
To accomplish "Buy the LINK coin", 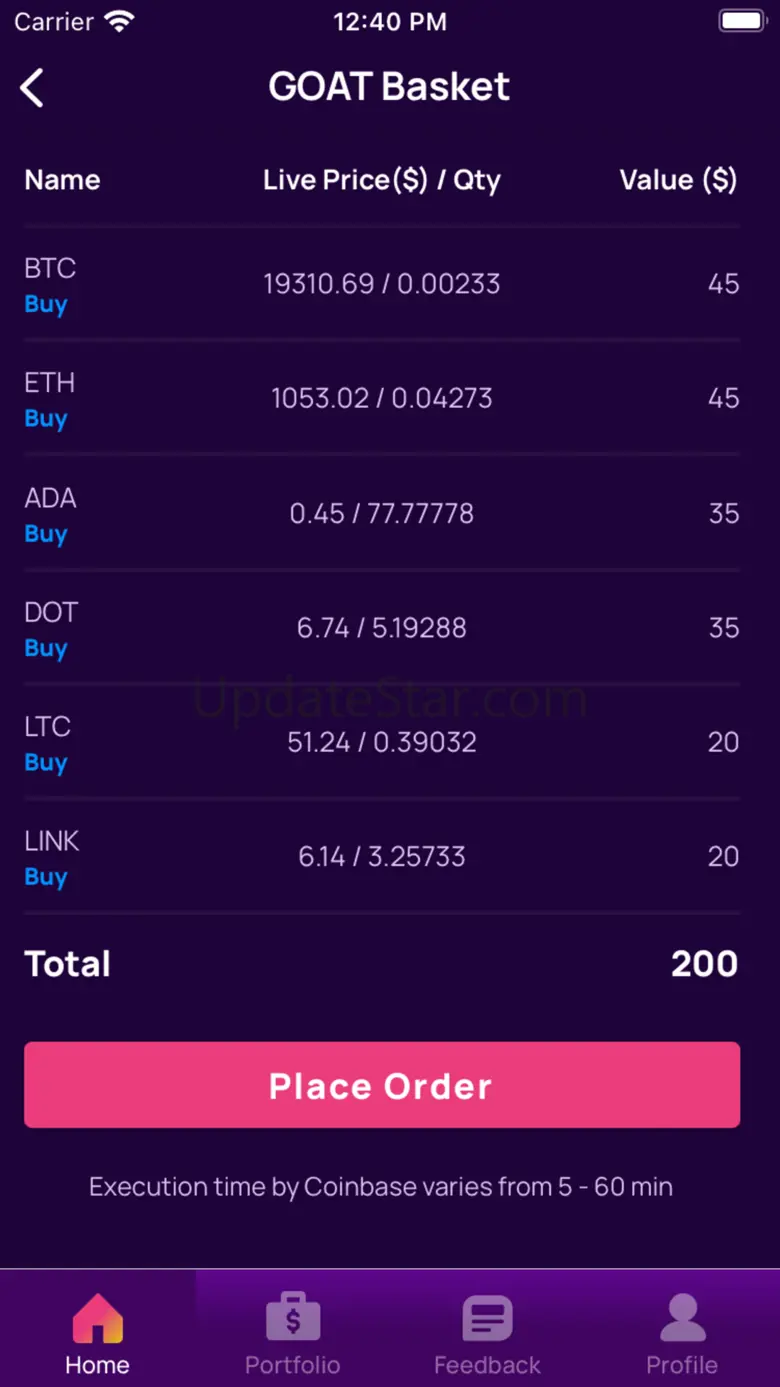I will (46, 877).
